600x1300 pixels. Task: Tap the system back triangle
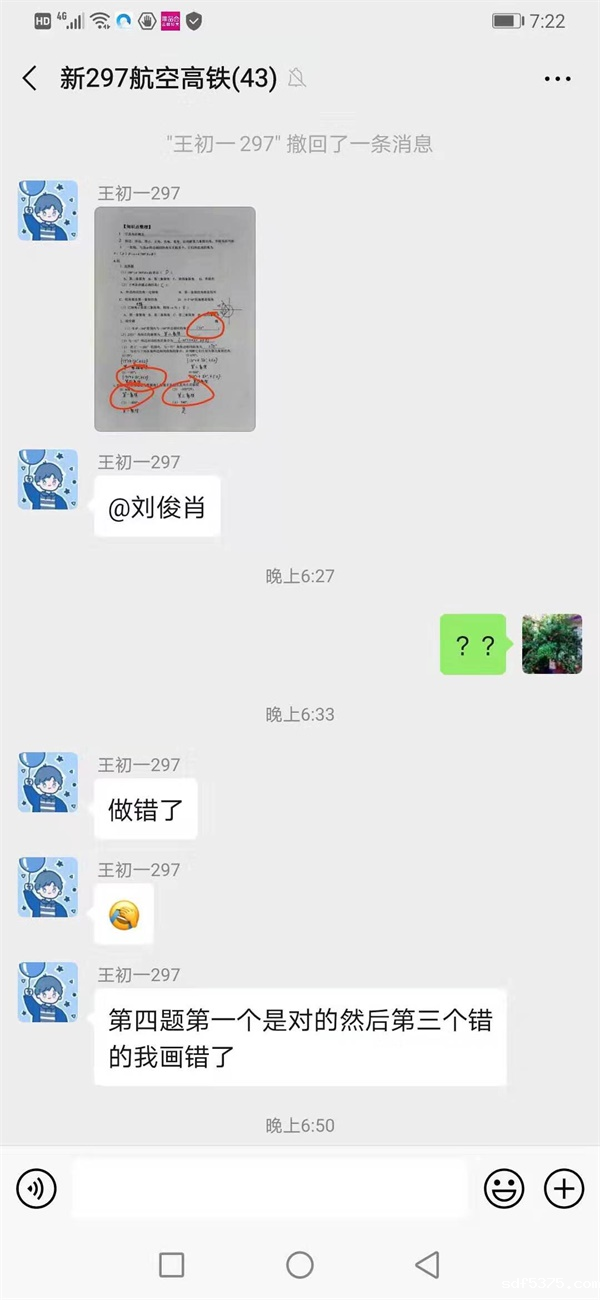point(427,1265)
